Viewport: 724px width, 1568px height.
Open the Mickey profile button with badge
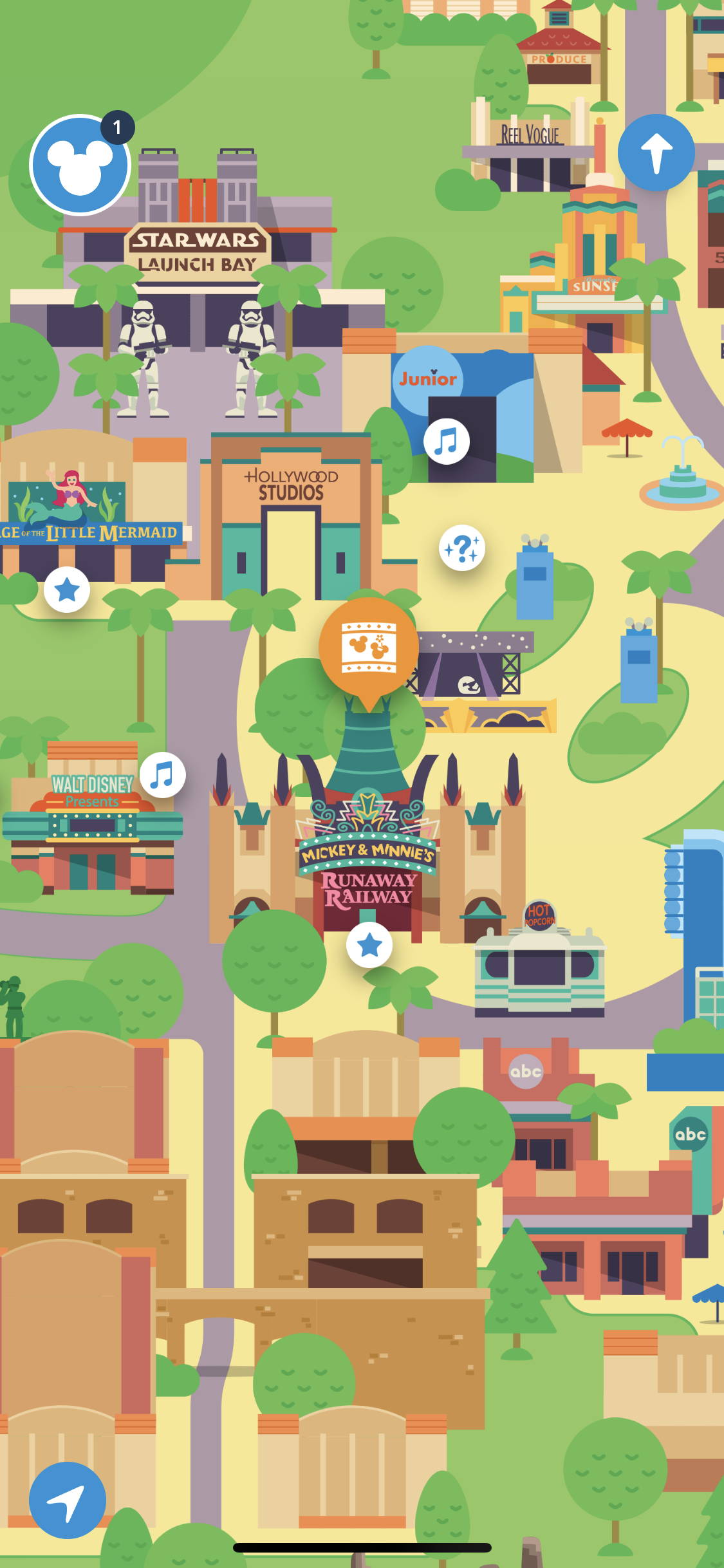tap(80, 164)
